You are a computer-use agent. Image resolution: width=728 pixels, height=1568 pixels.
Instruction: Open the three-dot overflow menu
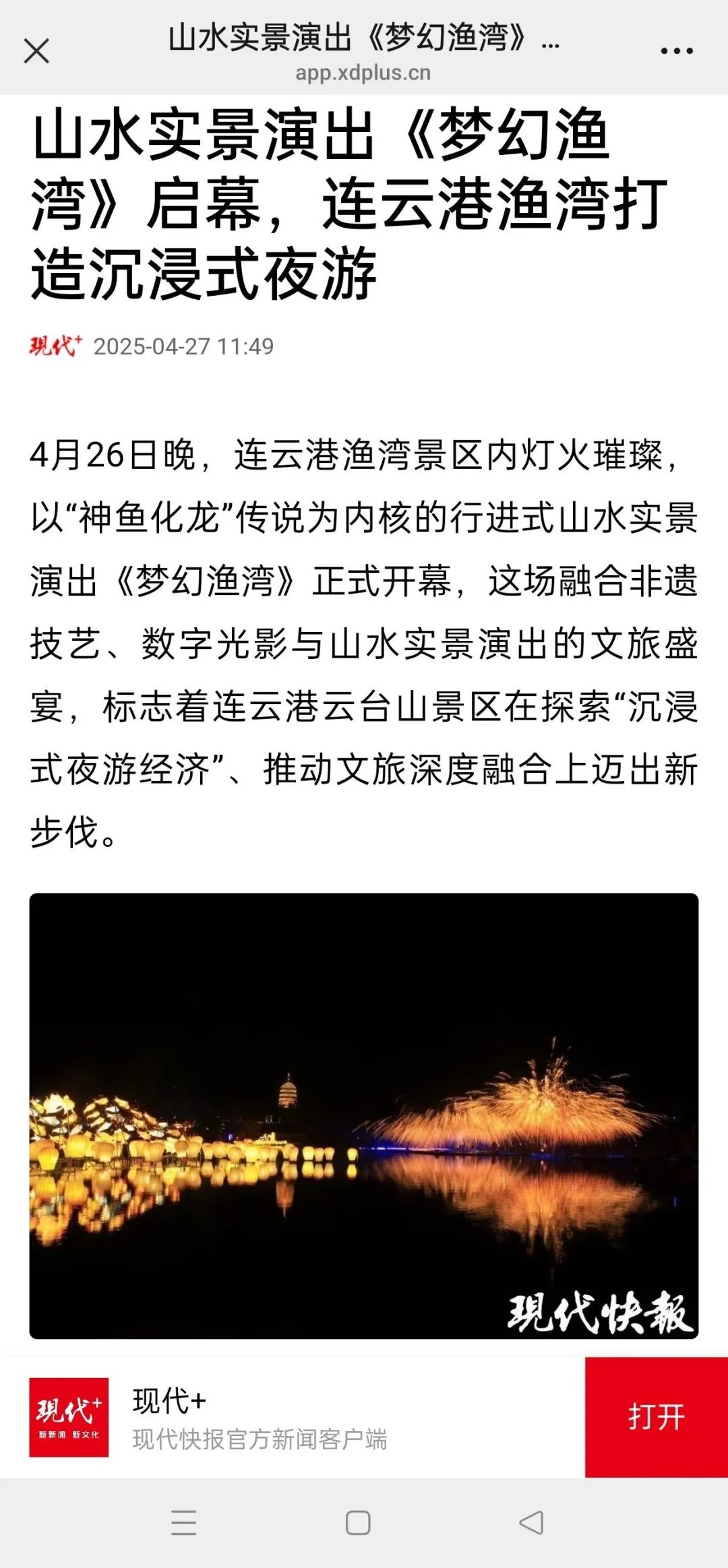pyautogui.click(x=676, y=51)
